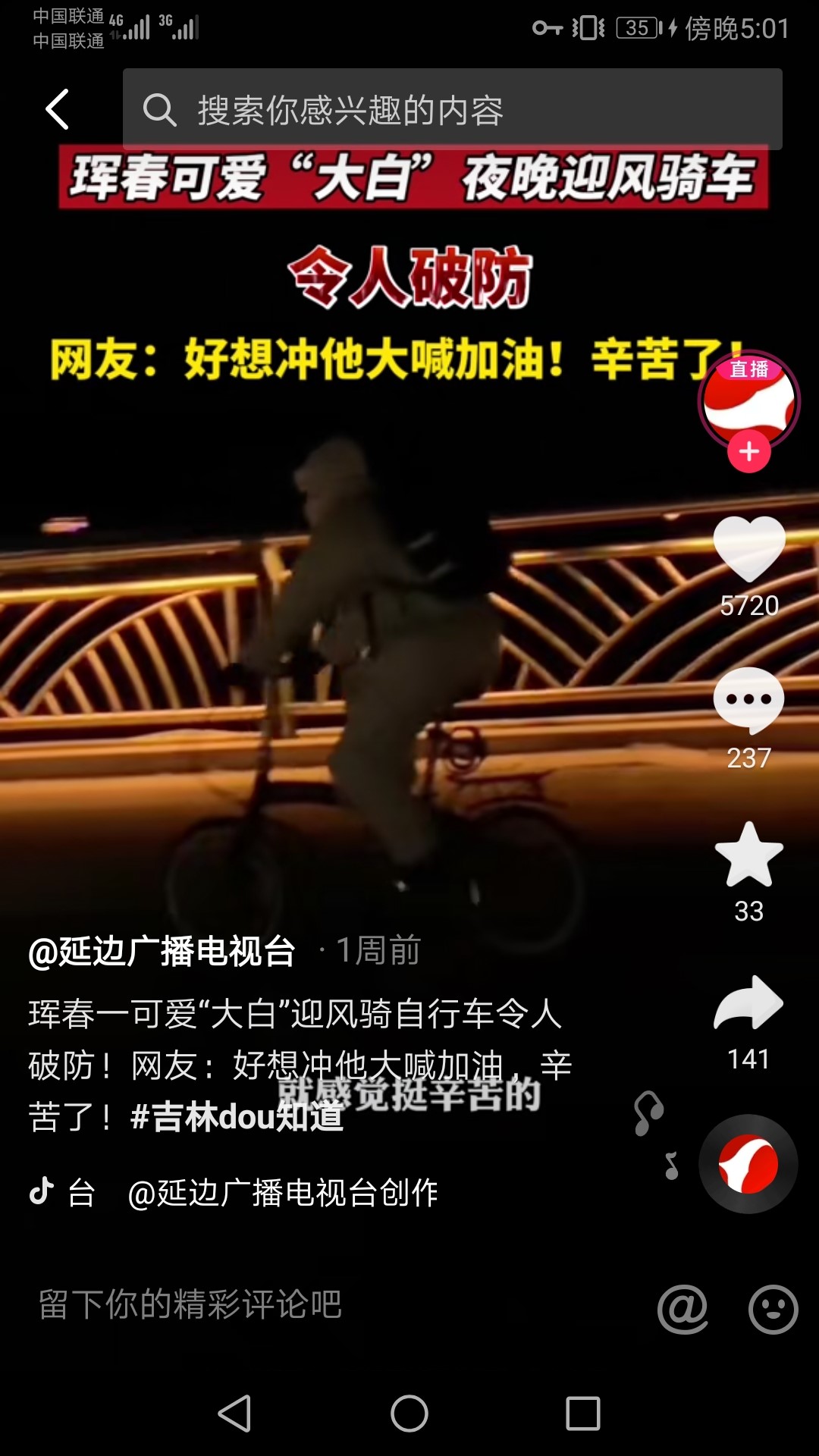Open the #吉林dou知道 hashtag
819x1456 pixels.
[237, 1117]
